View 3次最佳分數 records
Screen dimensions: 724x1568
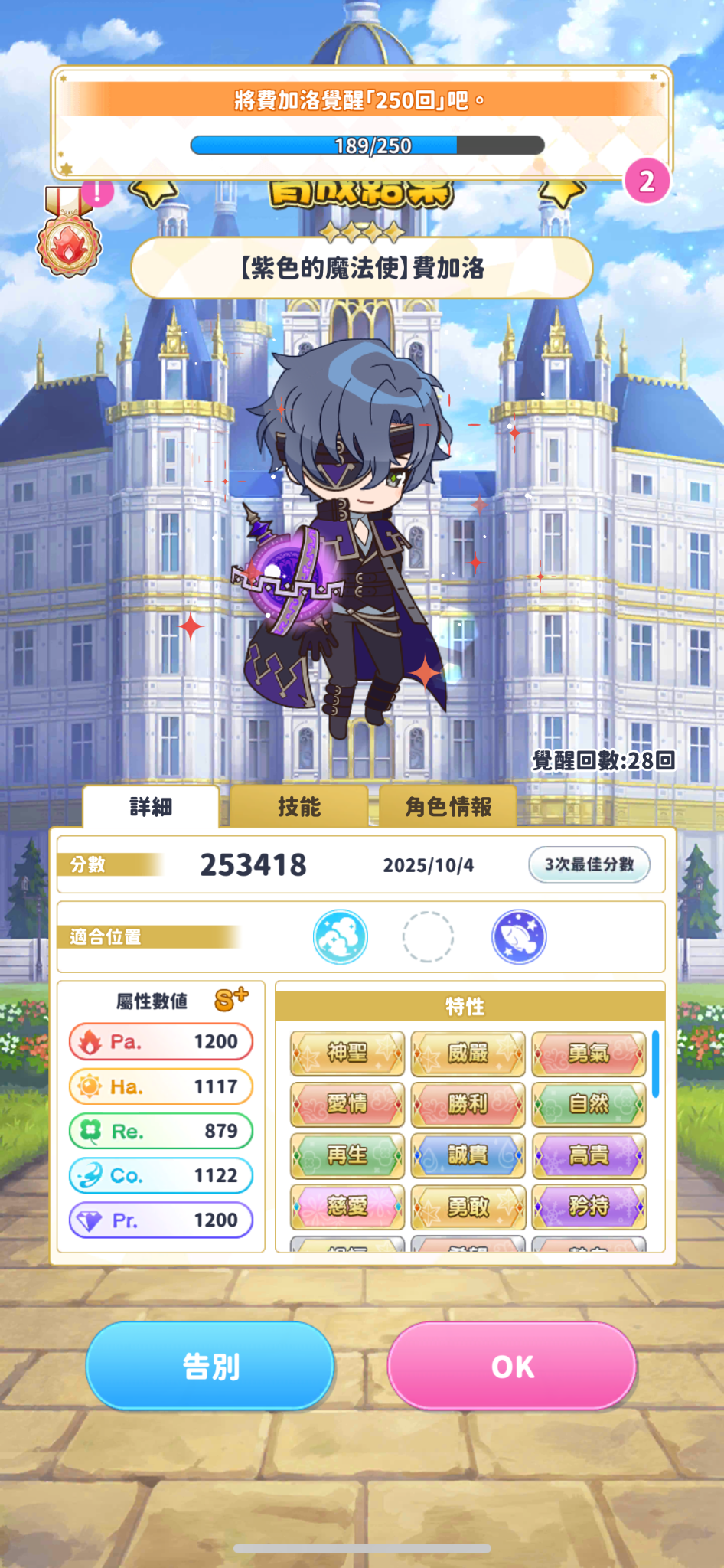(x=589, y=864)
